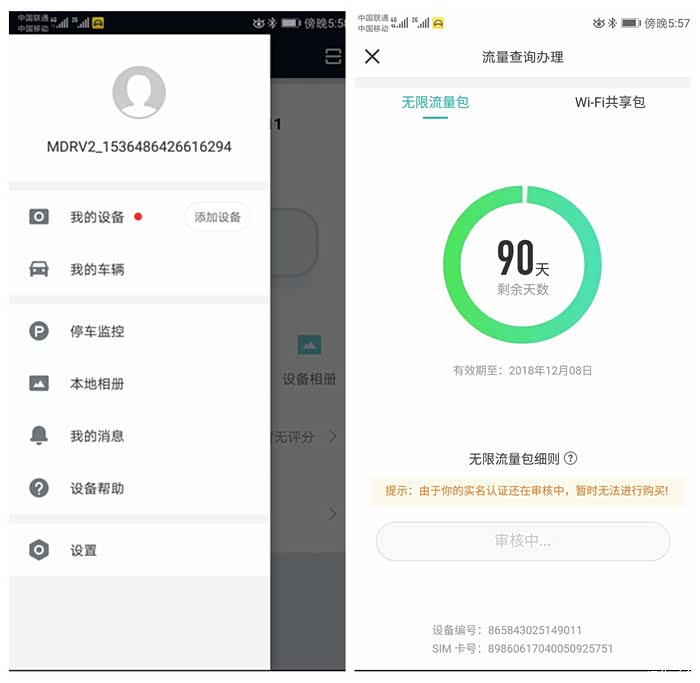Image resolution: width=700 pixels, height=683 pixels.
Task: Select the 无限流量包 tab
Action: 435,102
